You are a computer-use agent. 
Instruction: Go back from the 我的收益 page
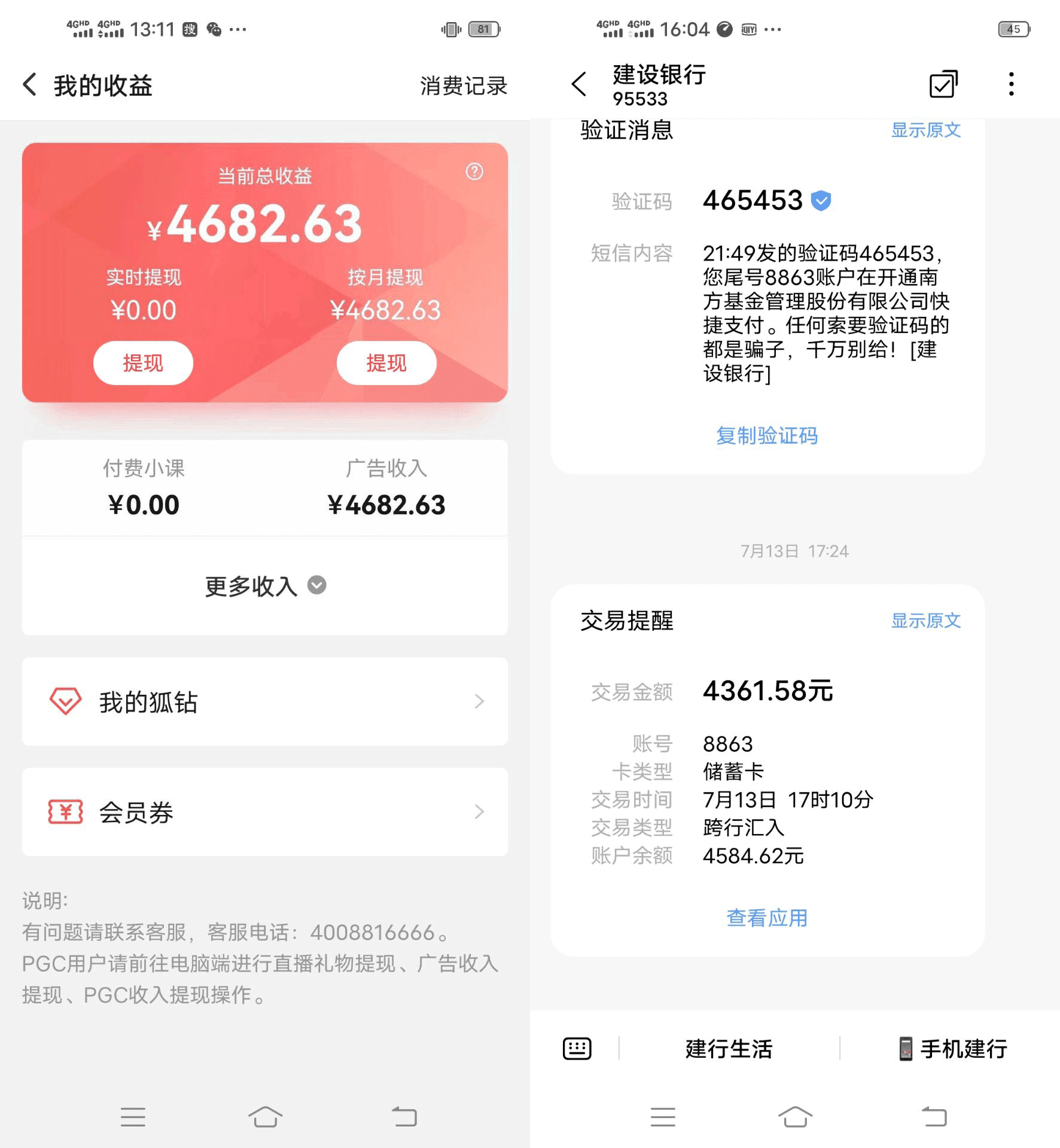point(30,85)
